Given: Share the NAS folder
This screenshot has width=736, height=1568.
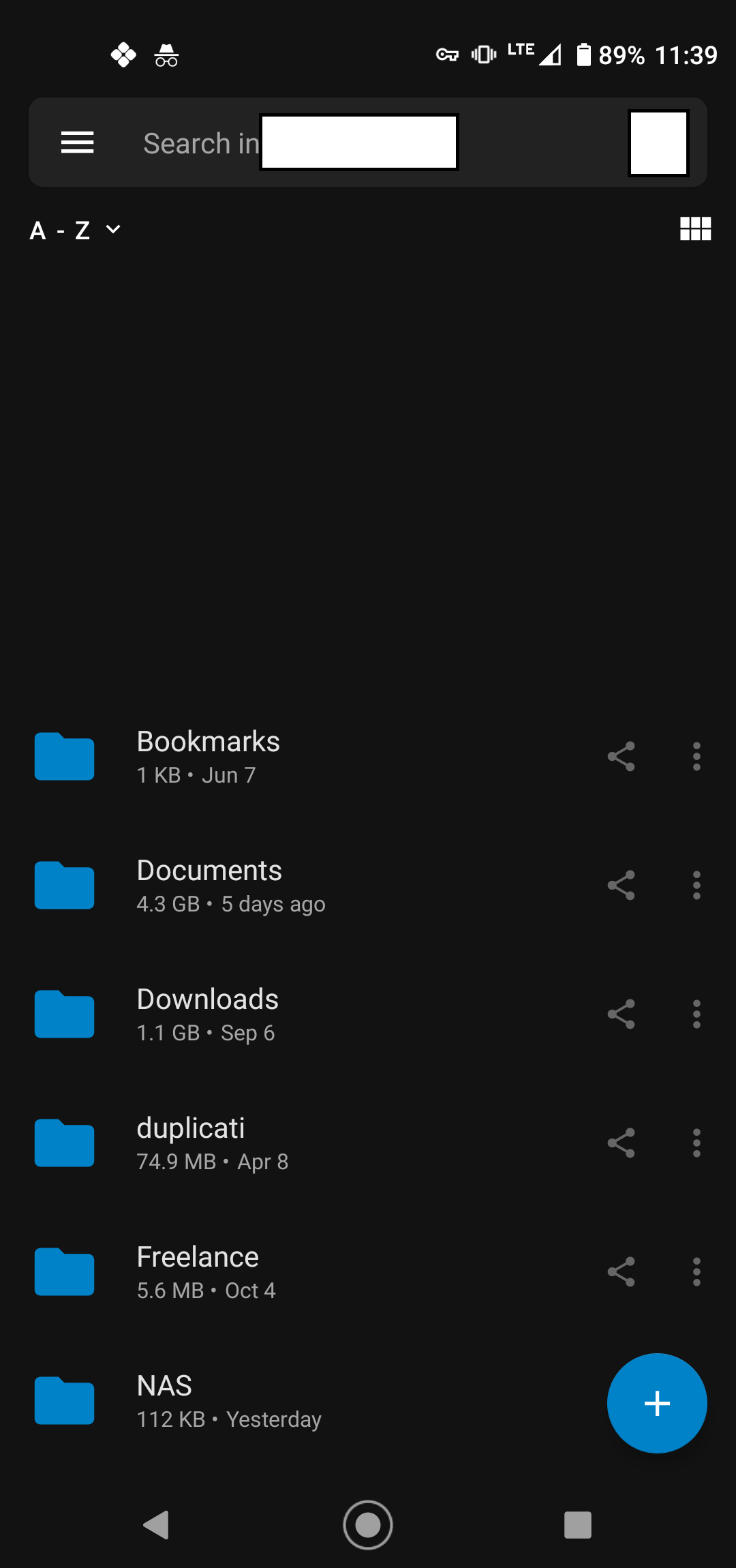Looking at the screenshot, I should coord(621,1401).
